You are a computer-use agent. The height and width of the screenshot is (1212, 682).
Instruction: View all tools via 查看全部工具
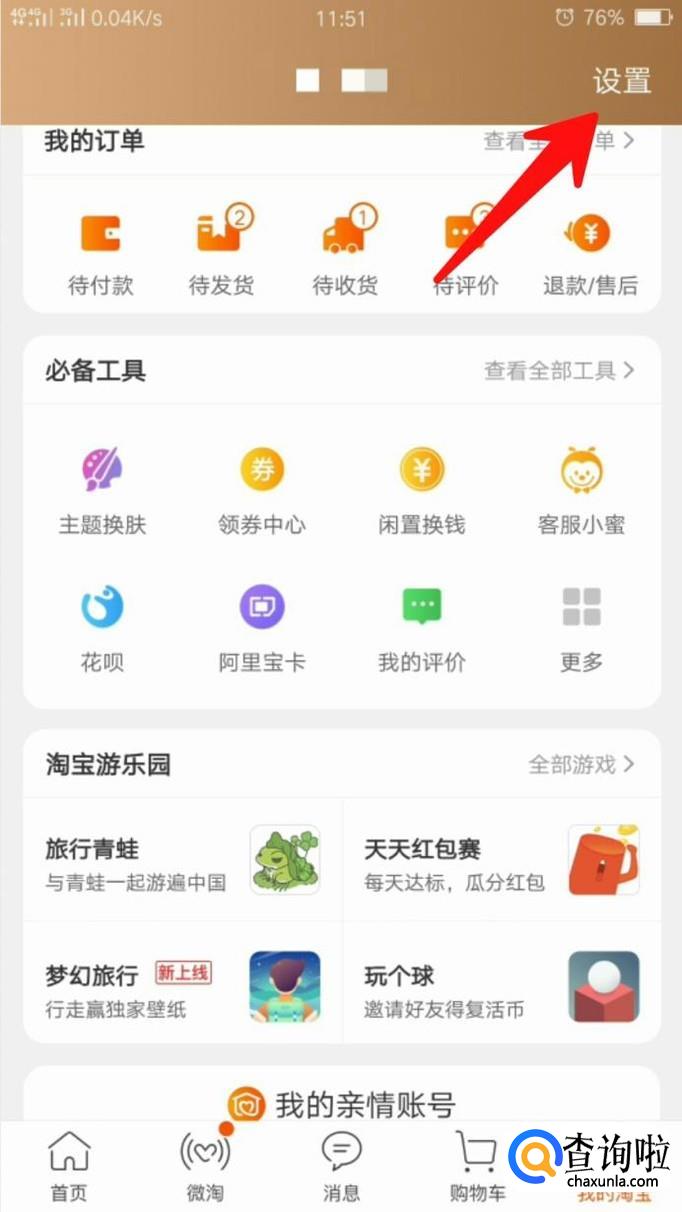pos(559,371)
